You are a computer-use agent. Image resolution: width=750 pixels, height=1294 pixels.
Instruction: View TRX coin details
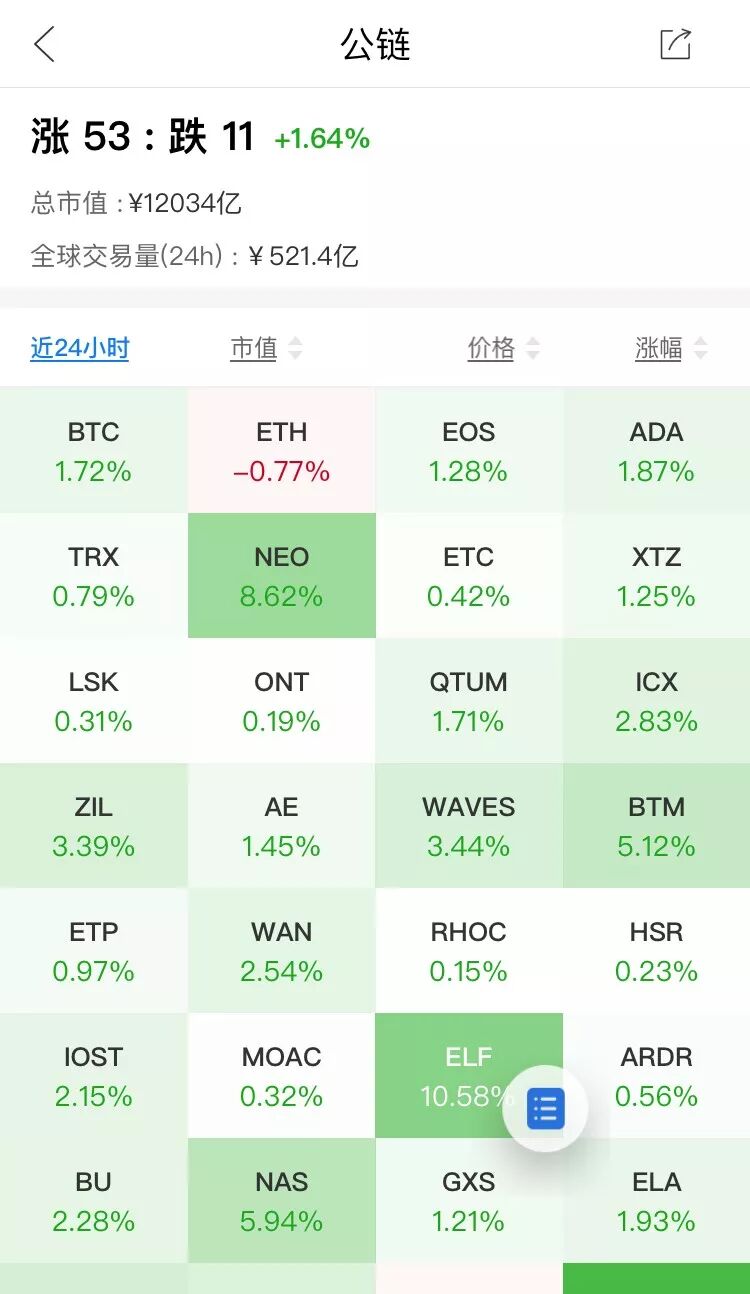point(94,576)
